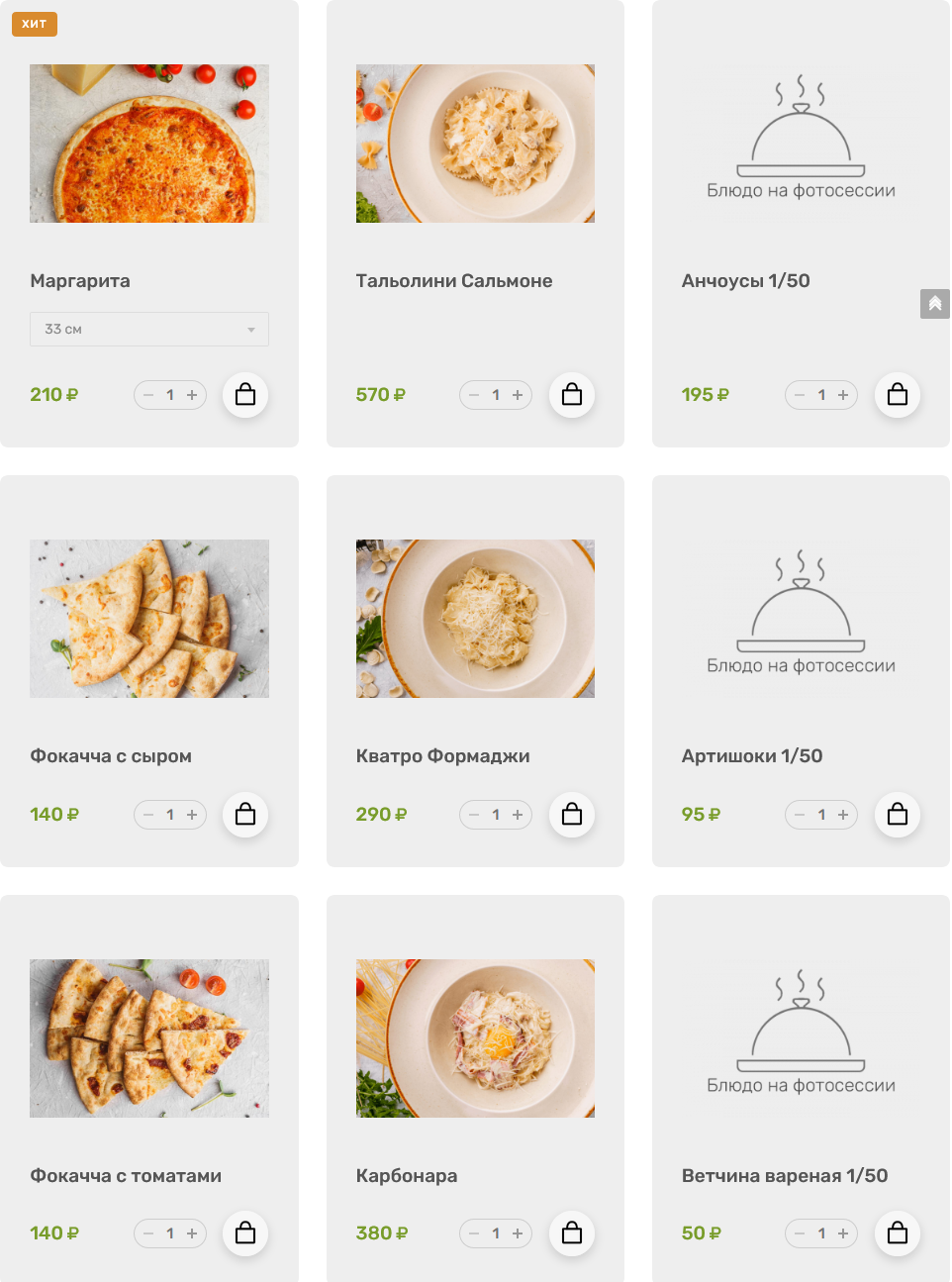The width and height of the screenshot is (952, 1282).
Task: Open the Кватро Формаджи dish photo
Action: click(x=475, y=619)
